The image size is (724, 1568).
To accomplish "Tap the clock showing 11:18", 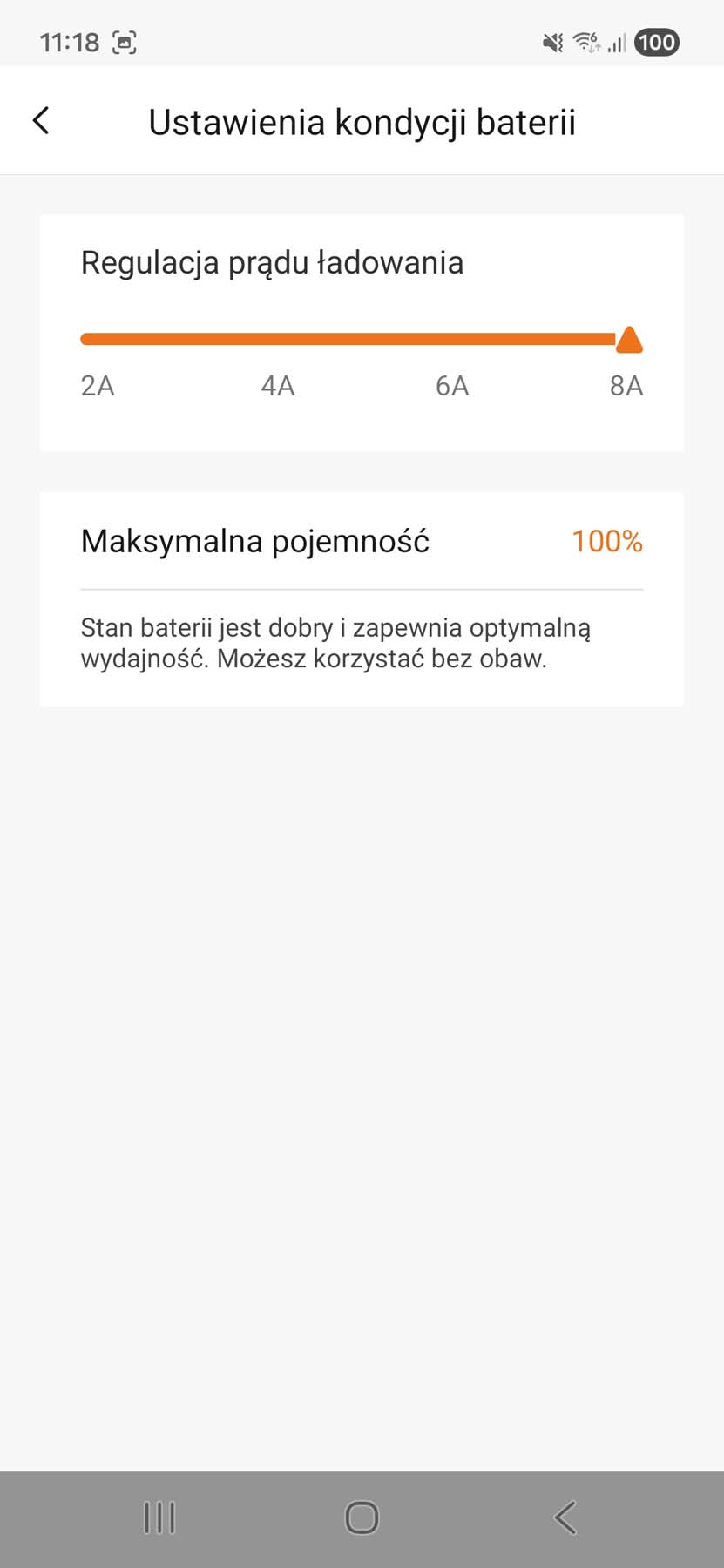I will tap(68, 41).
